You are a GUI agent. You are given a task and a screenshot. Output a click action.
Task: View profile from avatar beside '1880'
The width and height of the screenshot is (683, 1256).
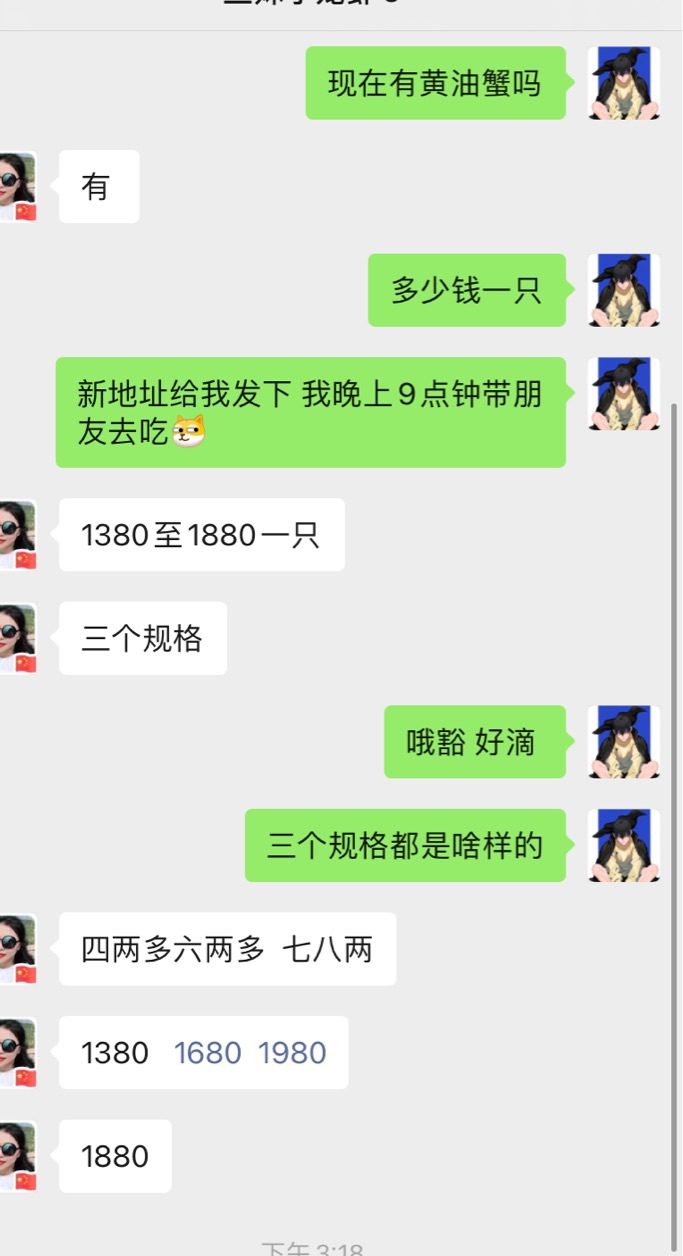[x=17, y=1156]
